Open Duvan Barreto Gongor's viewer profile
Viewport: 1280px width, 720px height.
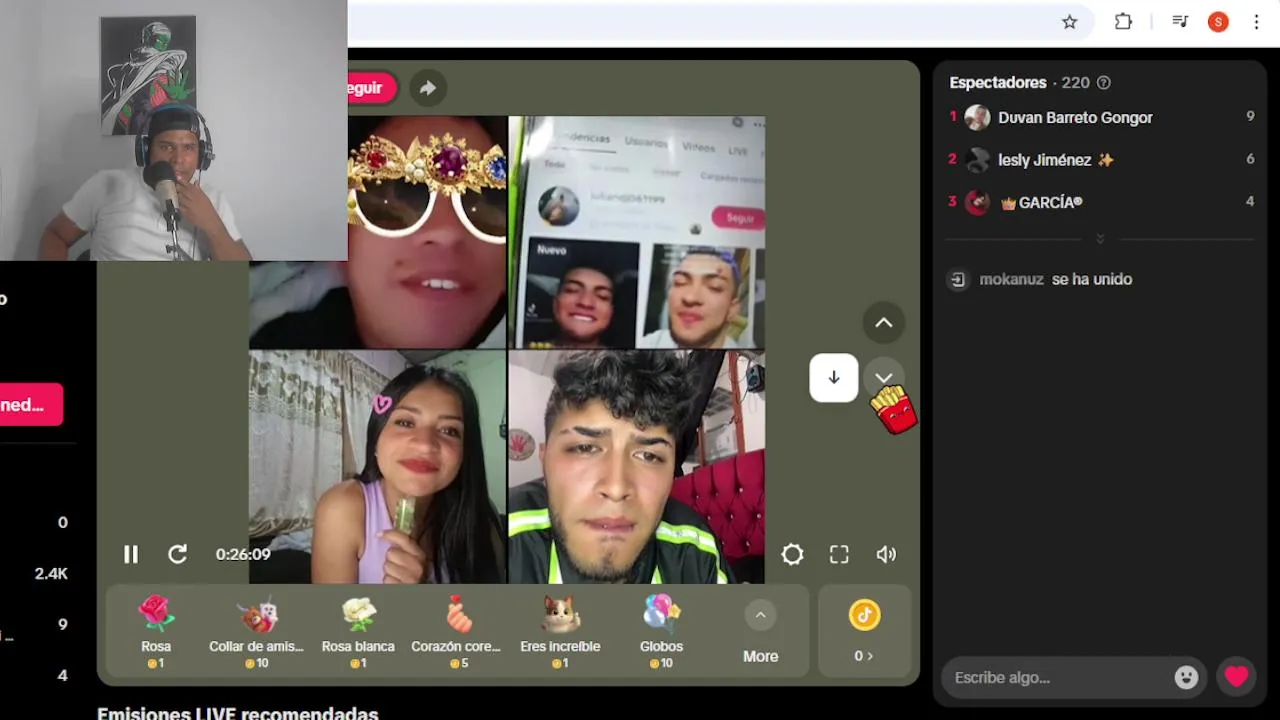pyautogui.click(x=1074, y=117)
